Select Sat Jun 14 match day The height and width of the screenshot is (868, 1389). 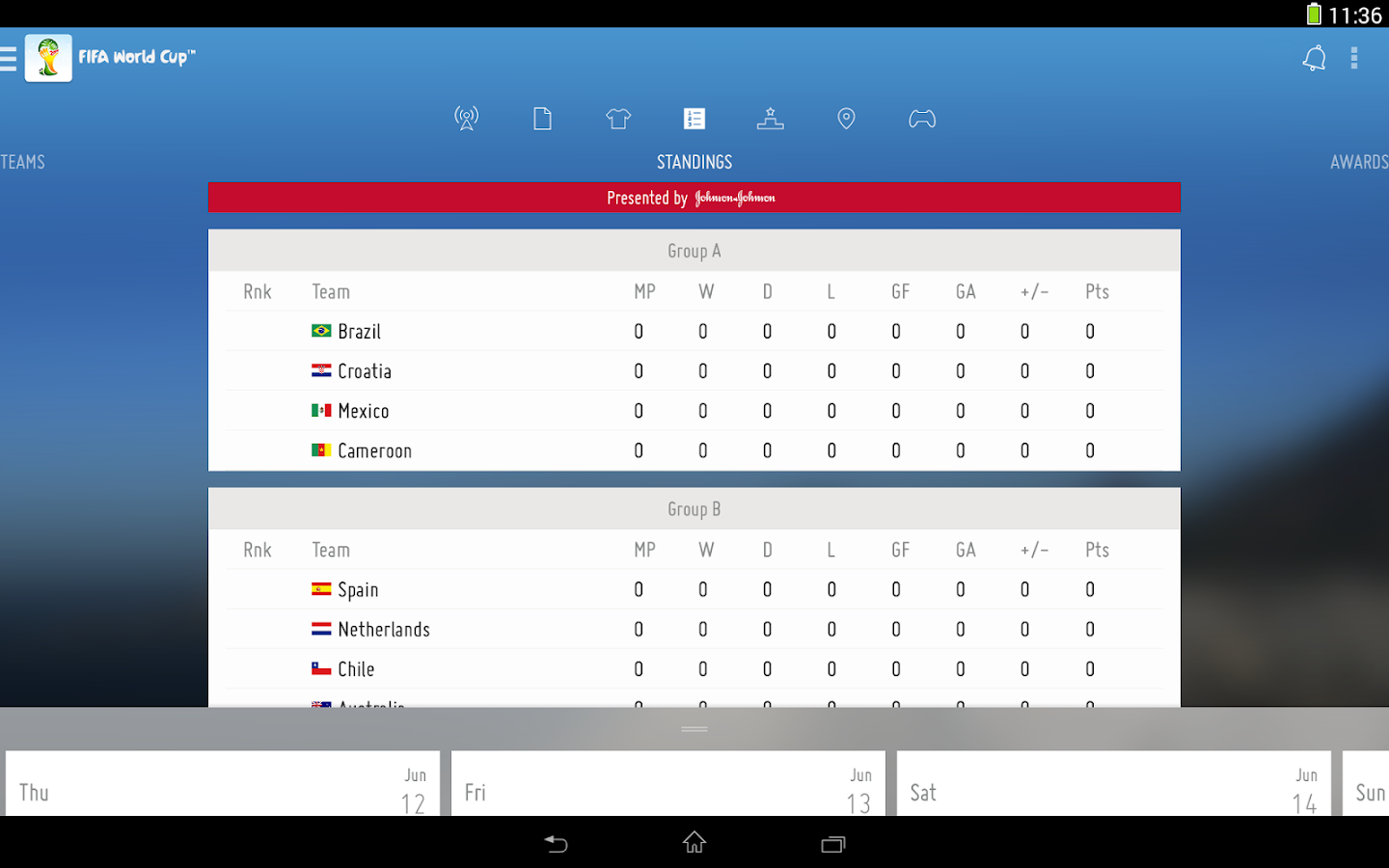[1113, 785]
